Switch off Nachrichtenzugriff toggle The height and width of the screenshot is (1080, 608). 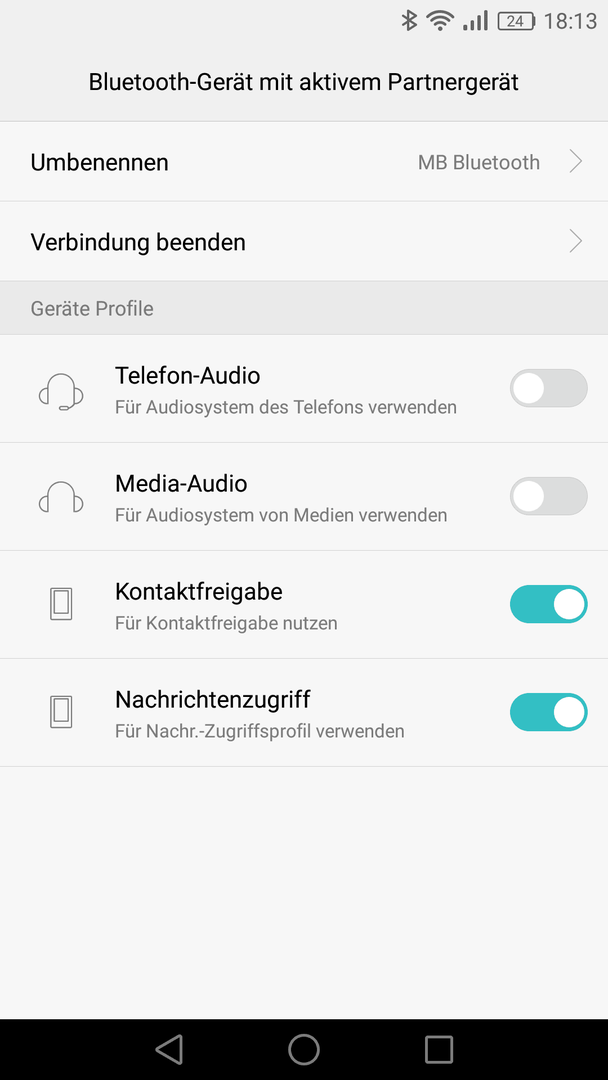548,712
